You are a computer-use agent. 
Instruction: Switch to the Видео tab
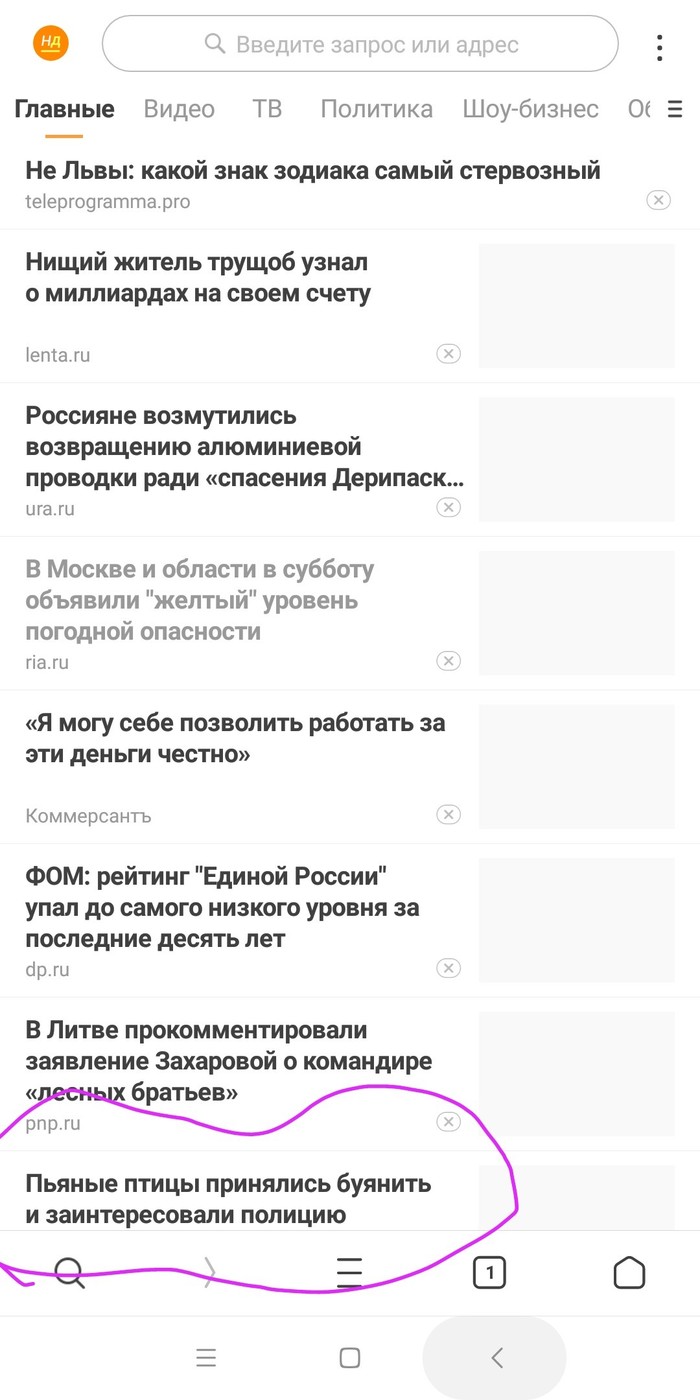179,109
